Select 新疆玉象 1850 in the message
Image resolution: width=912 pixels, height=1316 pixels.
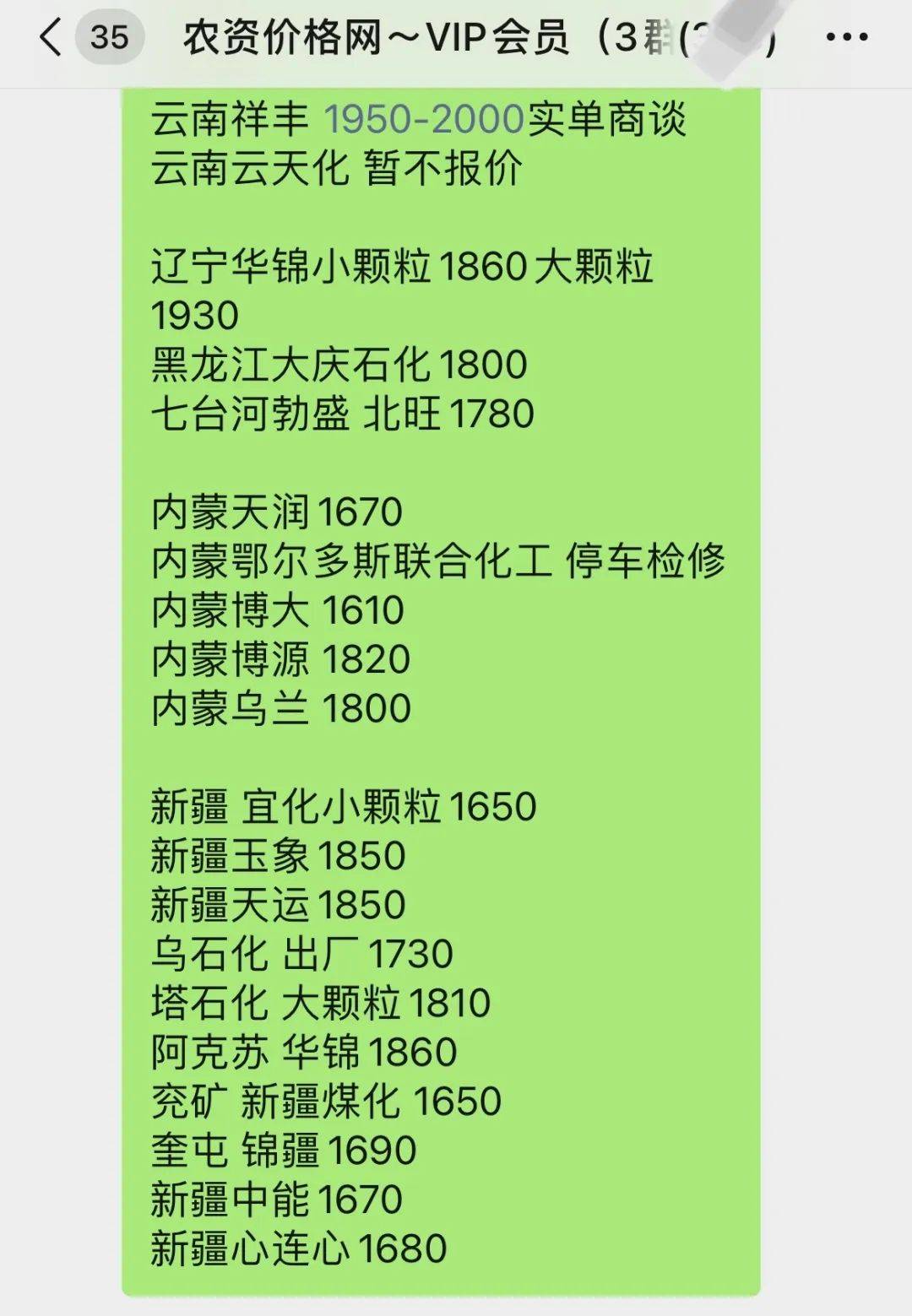pos(274,857)
